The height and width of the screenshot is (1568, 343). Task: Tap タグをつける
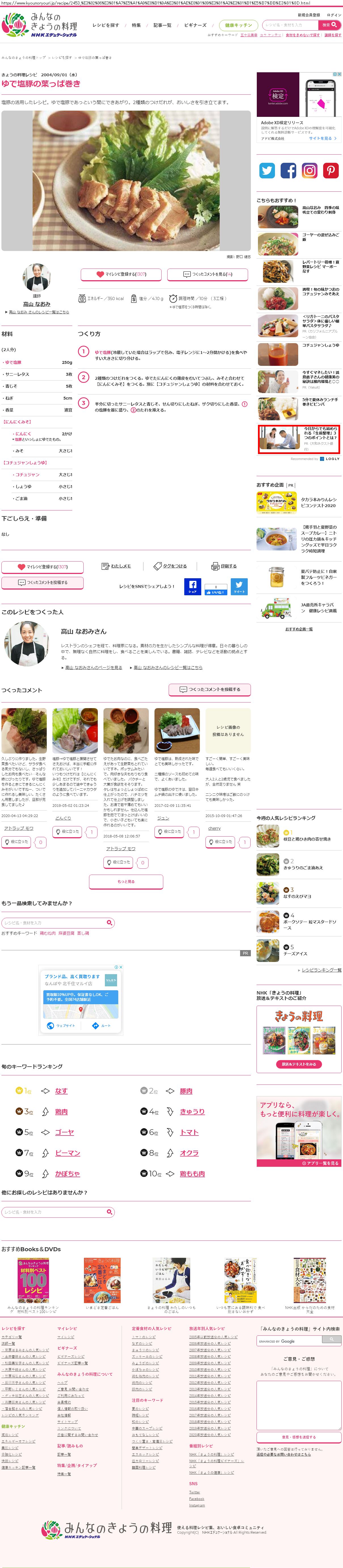[x=170, y=566]
